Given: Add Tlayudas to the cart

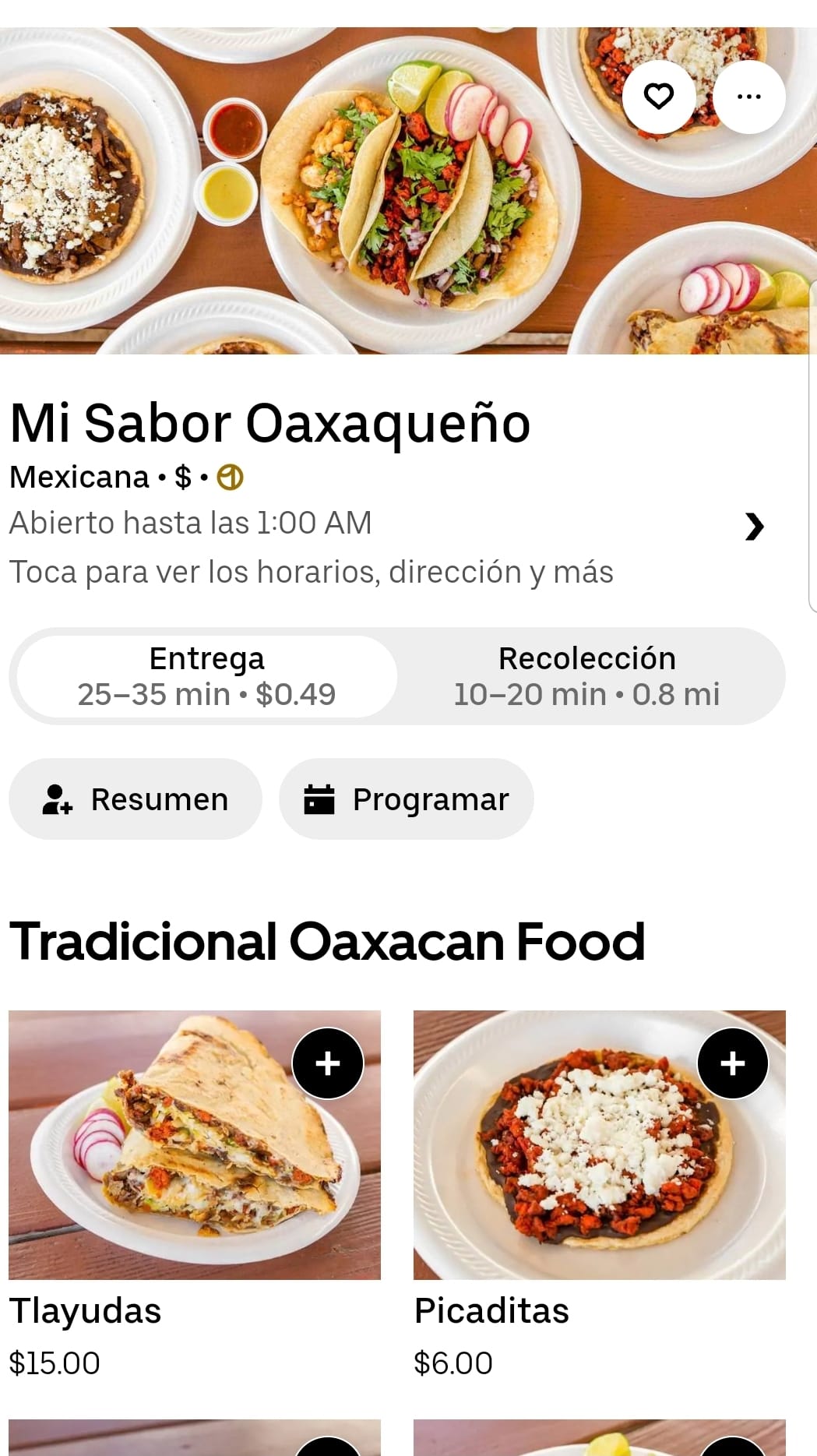Looking at the screenshot, I should tap(328, 1063).
